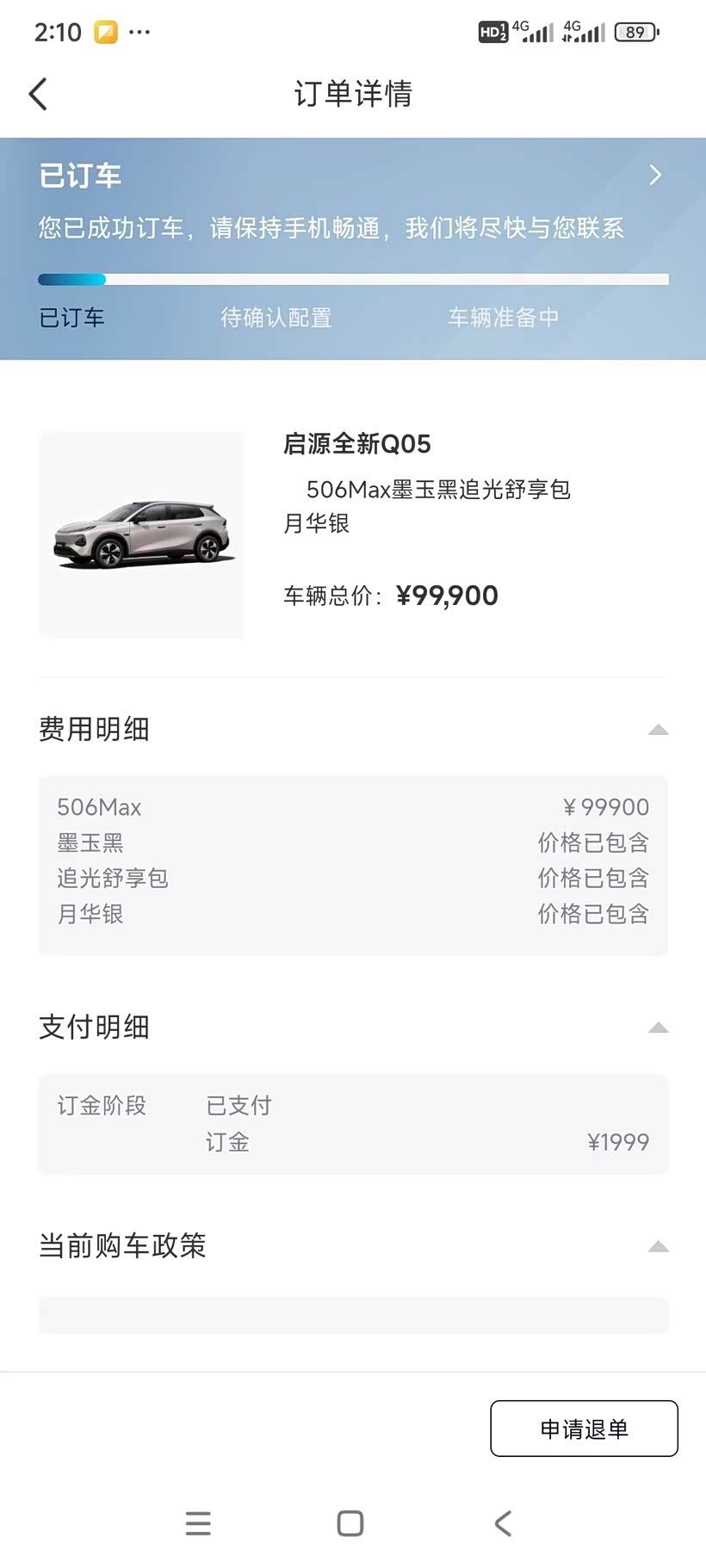Go back from the 订单详情 page
This screenshot has height=1568, width=706.
(x=38, y=94)
